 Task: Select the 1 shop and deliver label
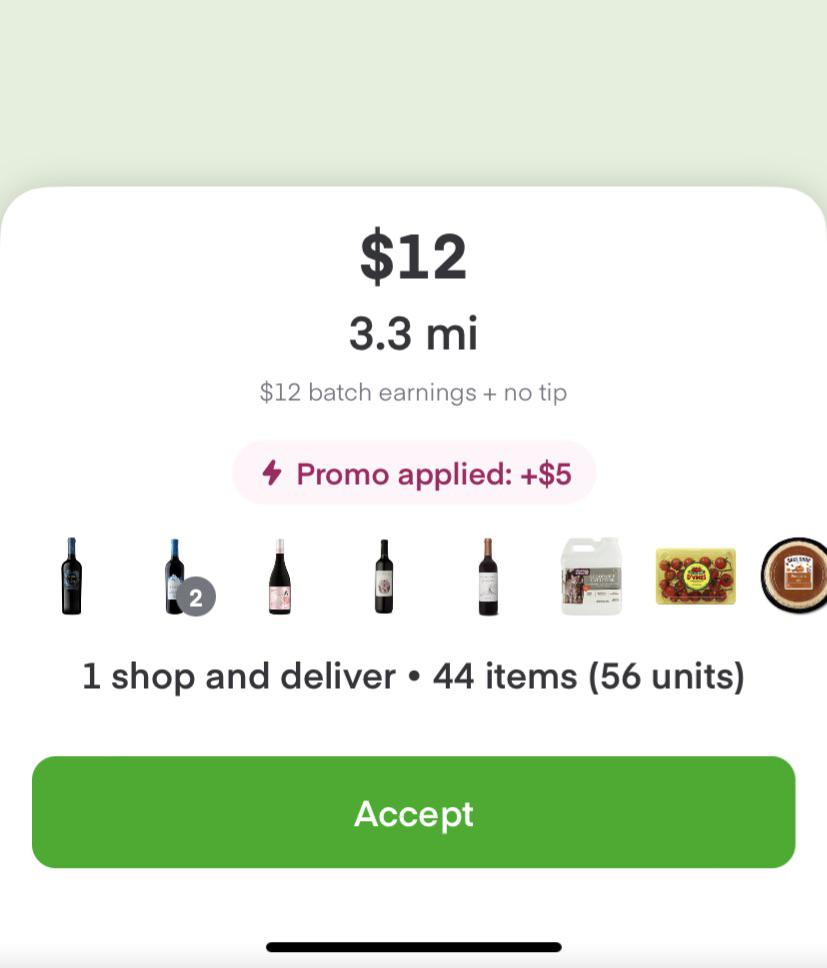[237, 676]
